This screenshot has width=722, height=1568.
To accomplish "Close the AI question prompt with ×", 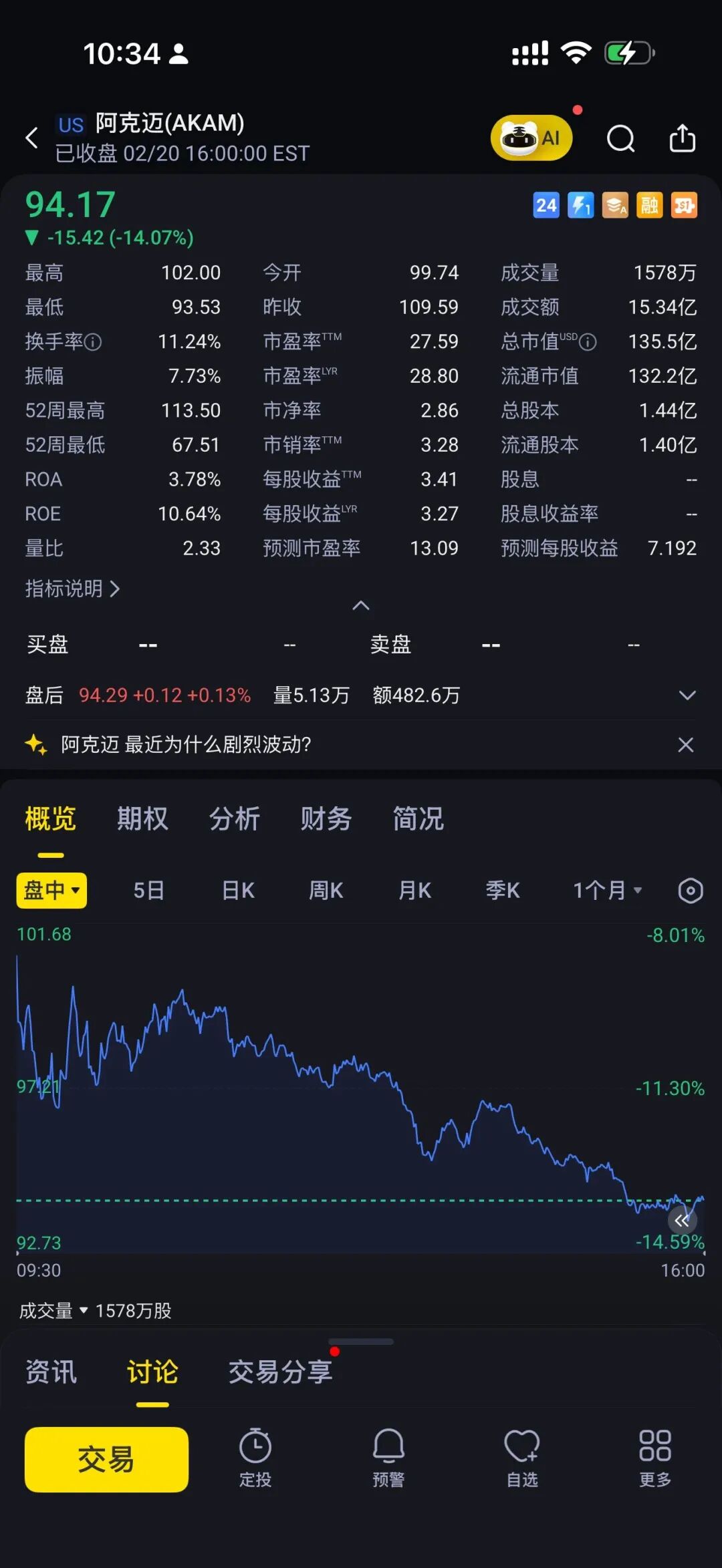I will click(x=686, y=744).
